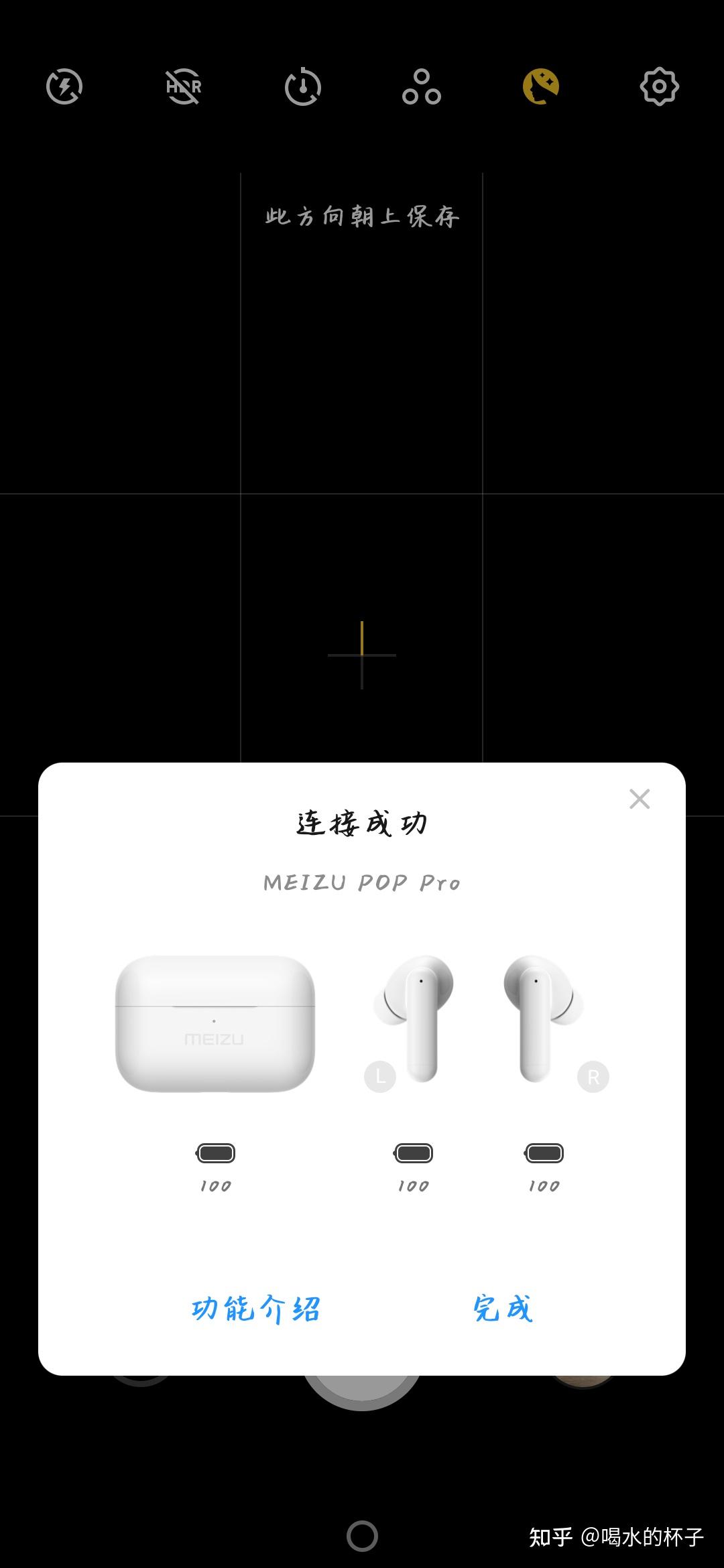The height and width of the screenshot is (1568, 724).
Task: Close the MEIZU POP Pro connection dialog
Action: pos(640,799)
